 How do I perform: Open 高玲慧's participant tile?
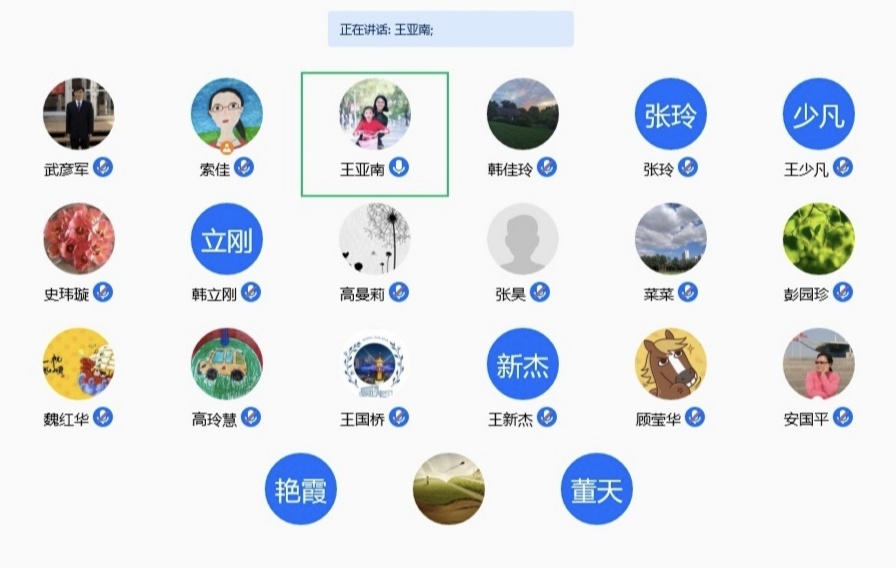click(x=226, y=364)
